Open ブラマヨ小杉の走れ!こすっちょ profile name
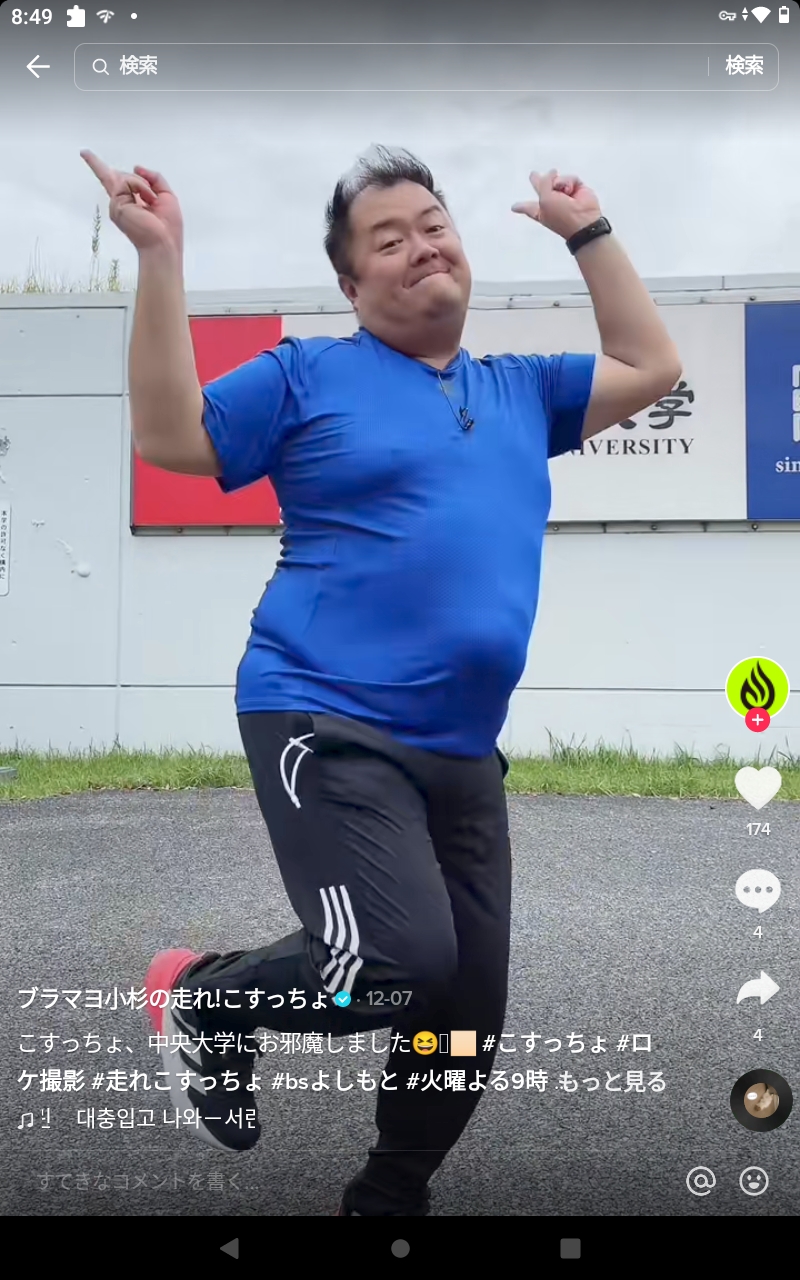800x1280 pixels. point(174,998)
